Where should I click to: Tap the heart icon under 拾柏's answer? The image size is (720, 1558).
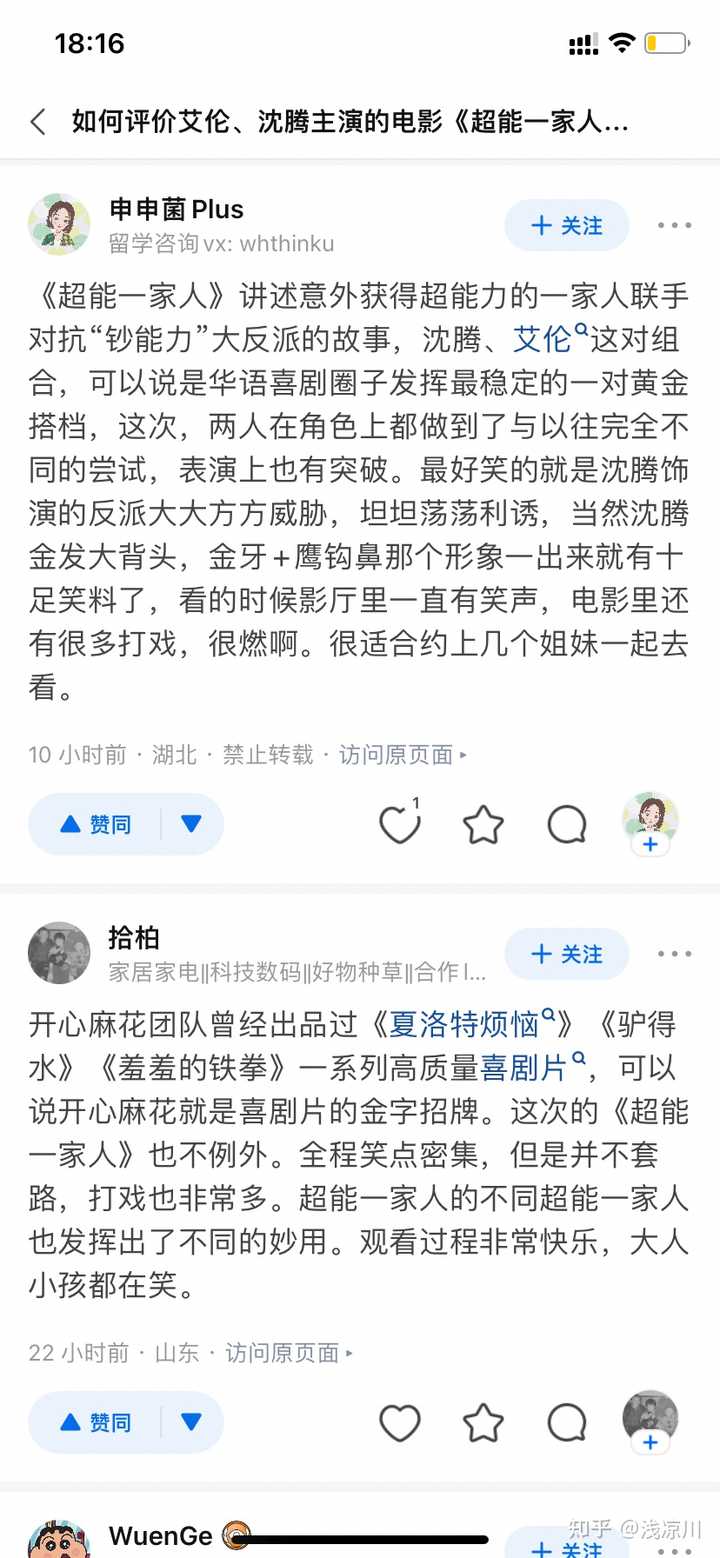[x=399, y=1422]
